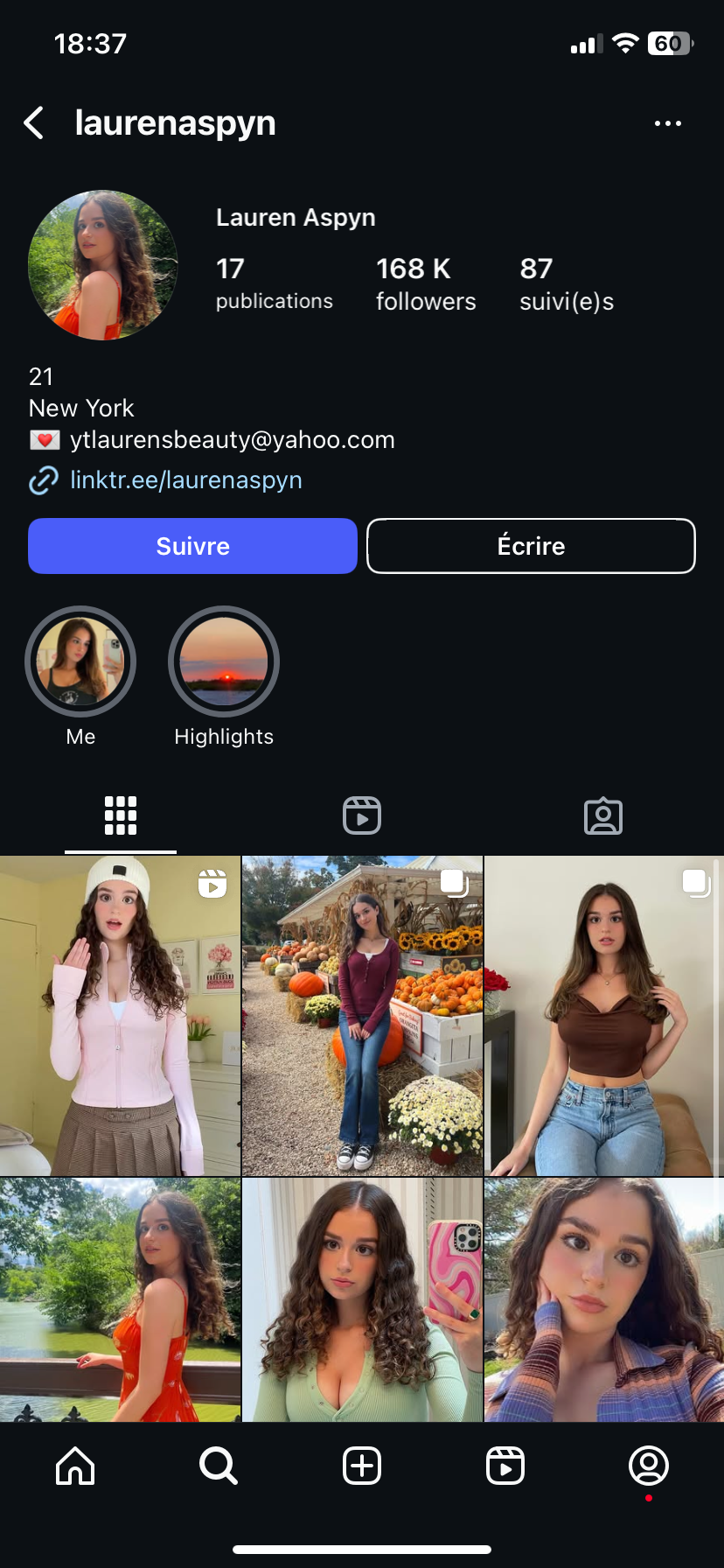
Task: Open the brown top and jeans post
Action: 603,1015
